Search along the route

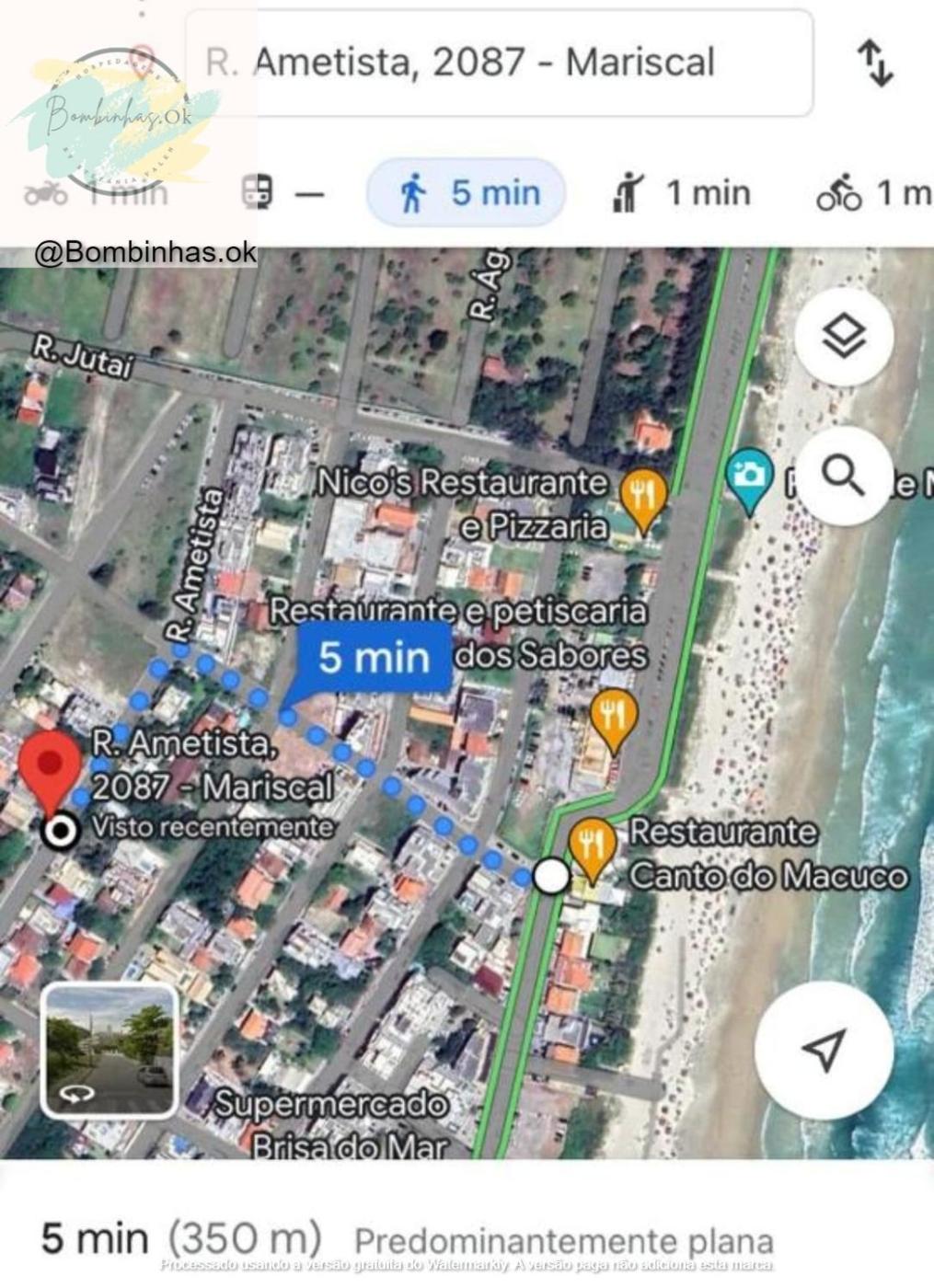(843, 476)
